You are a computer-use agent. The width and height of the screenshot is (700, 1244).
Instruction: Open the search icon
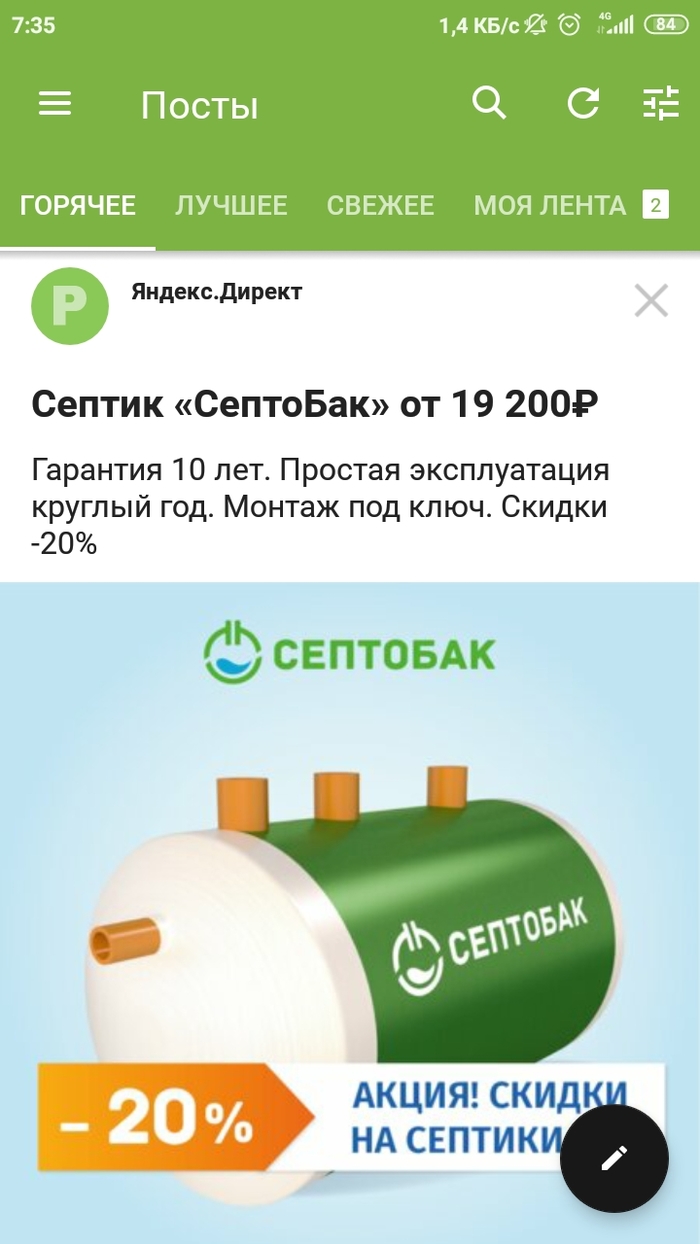pos(488,103)
